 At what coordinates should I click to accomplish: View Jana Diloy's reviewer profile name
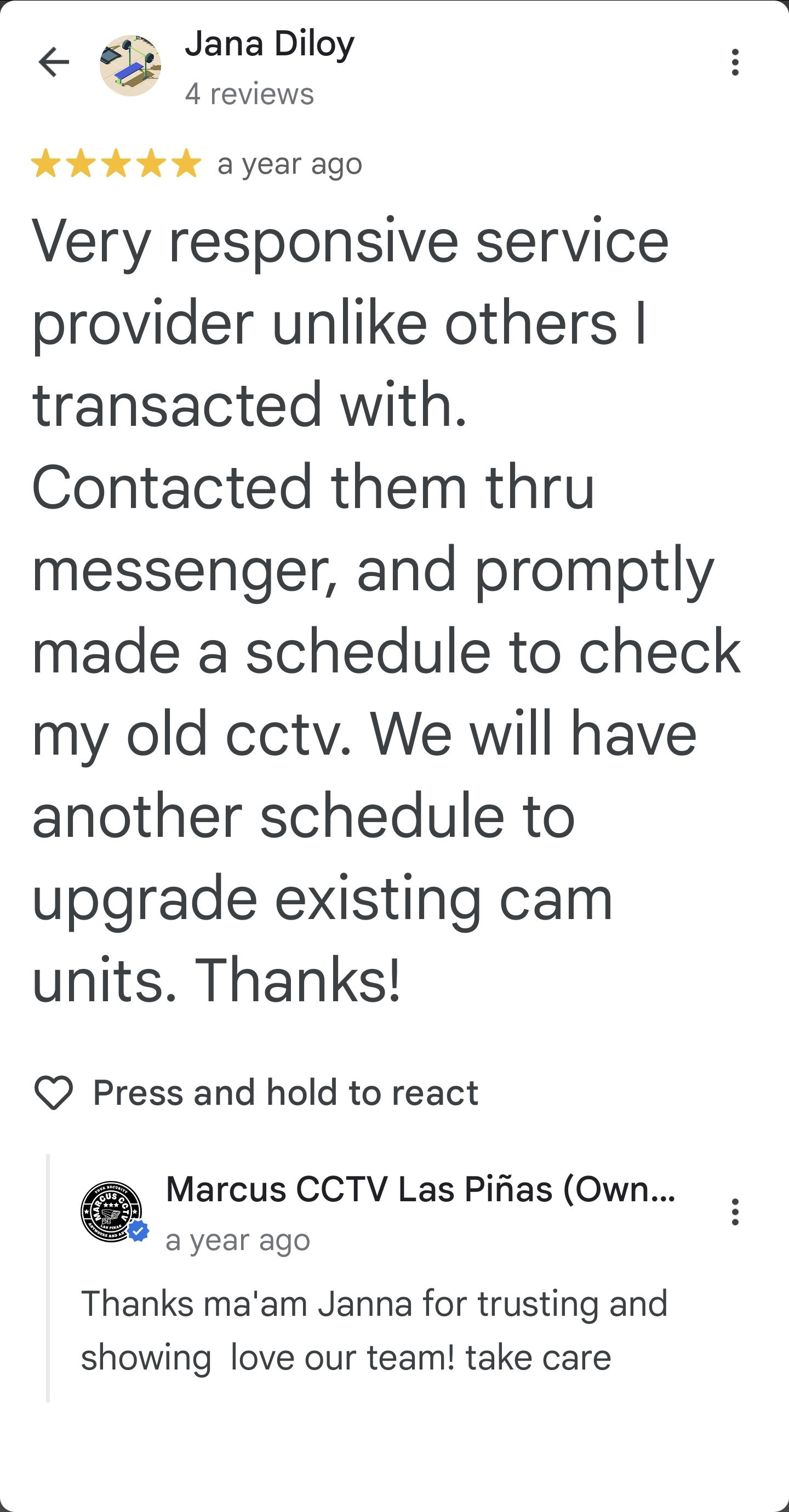coord(270,44)
